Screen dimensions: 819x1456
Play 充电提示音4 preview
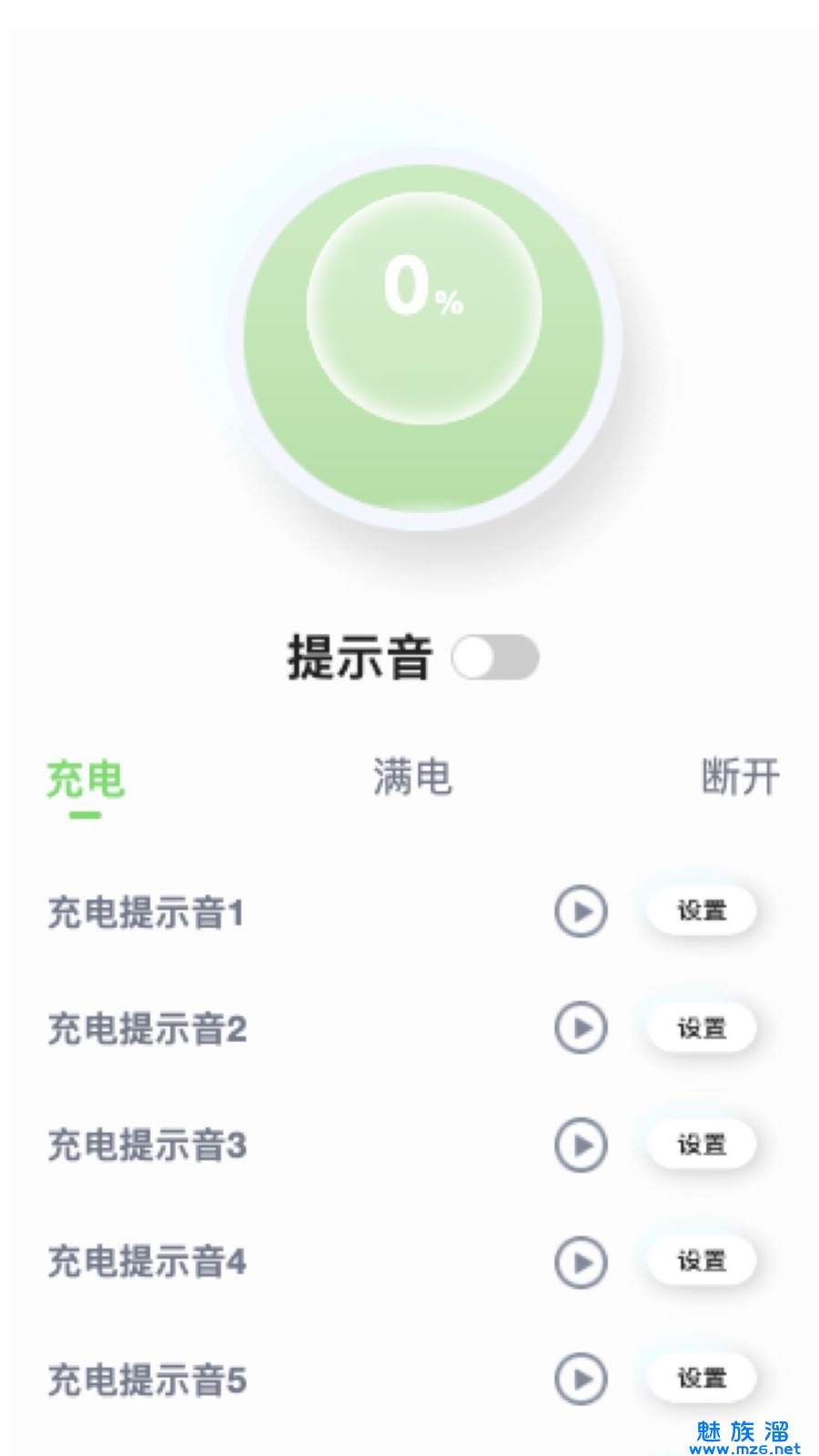(x=581, y=1262)
